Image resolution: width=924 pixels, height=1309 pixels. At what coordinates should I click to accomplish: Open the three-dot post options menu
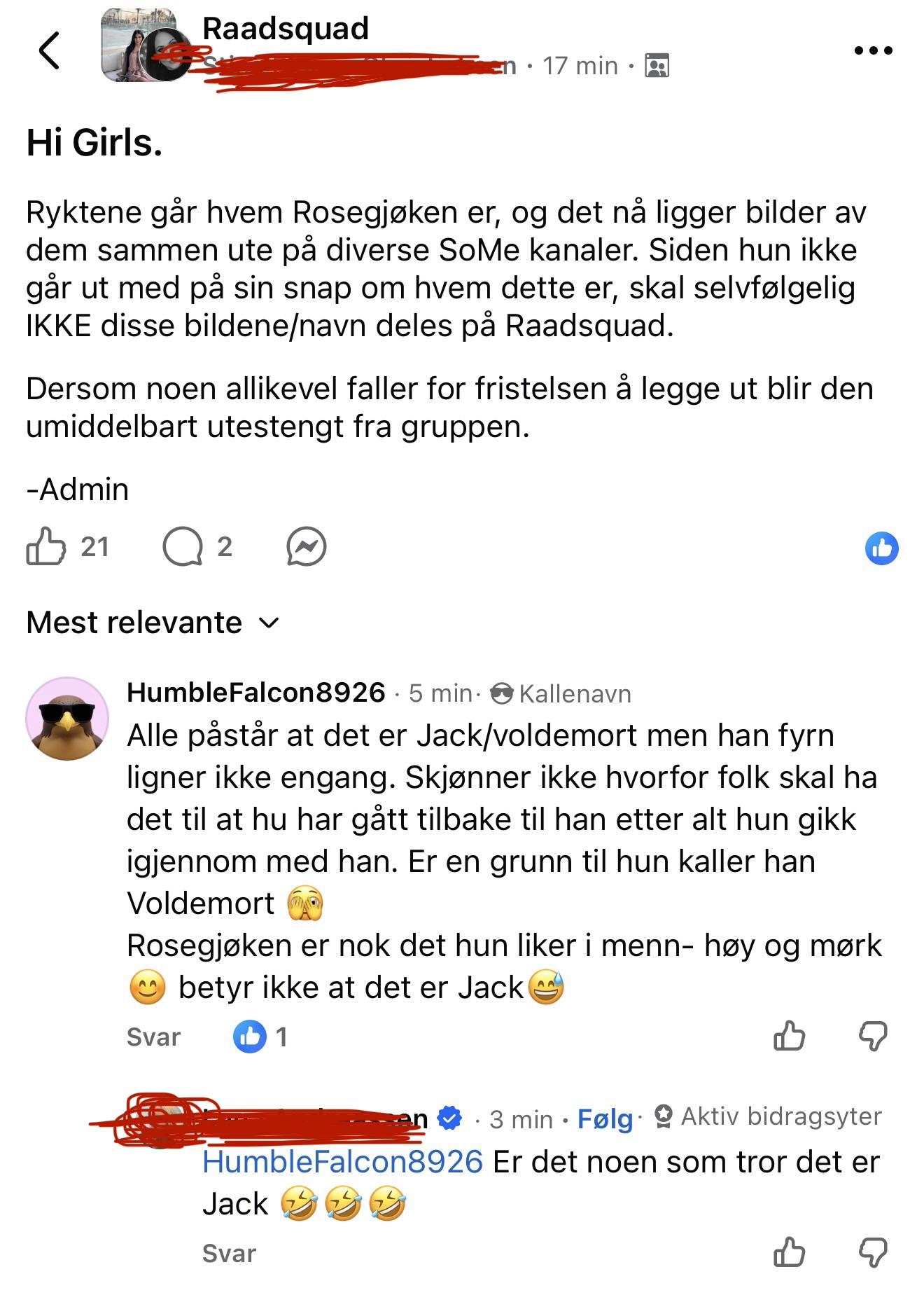pyautogui.click(x=873, y=50)
